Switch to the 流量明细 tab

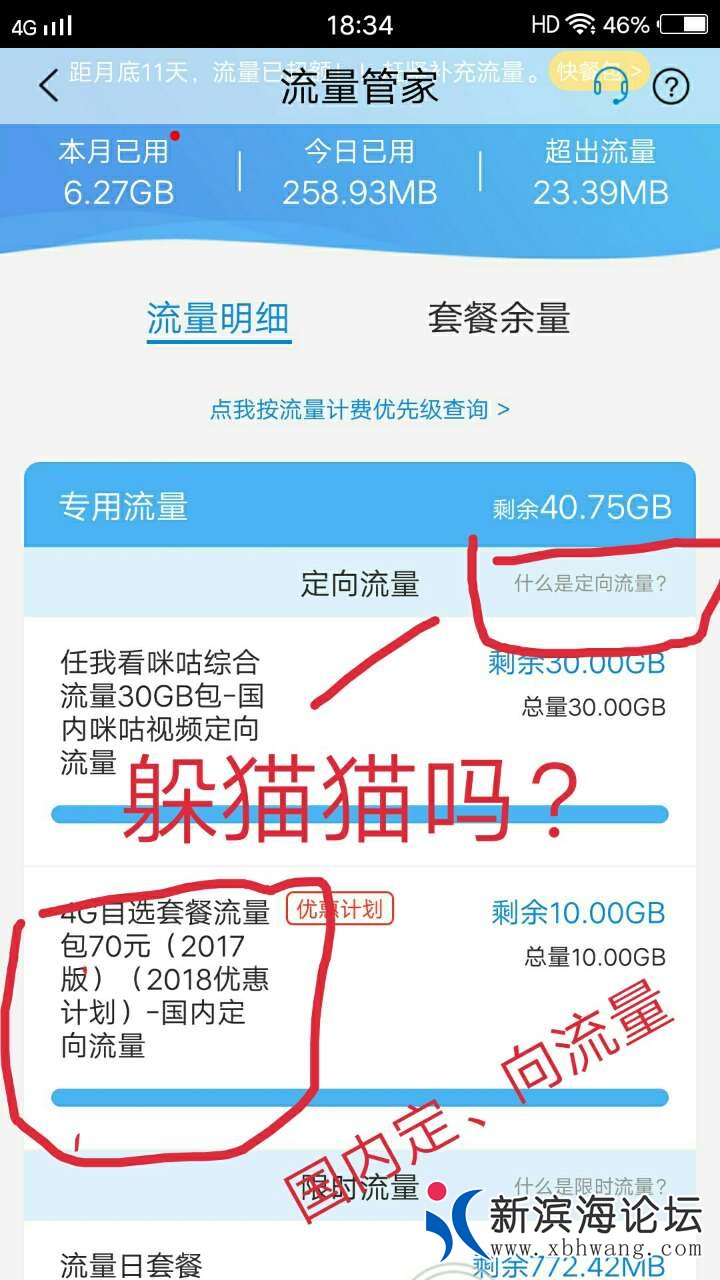[218, 319]
